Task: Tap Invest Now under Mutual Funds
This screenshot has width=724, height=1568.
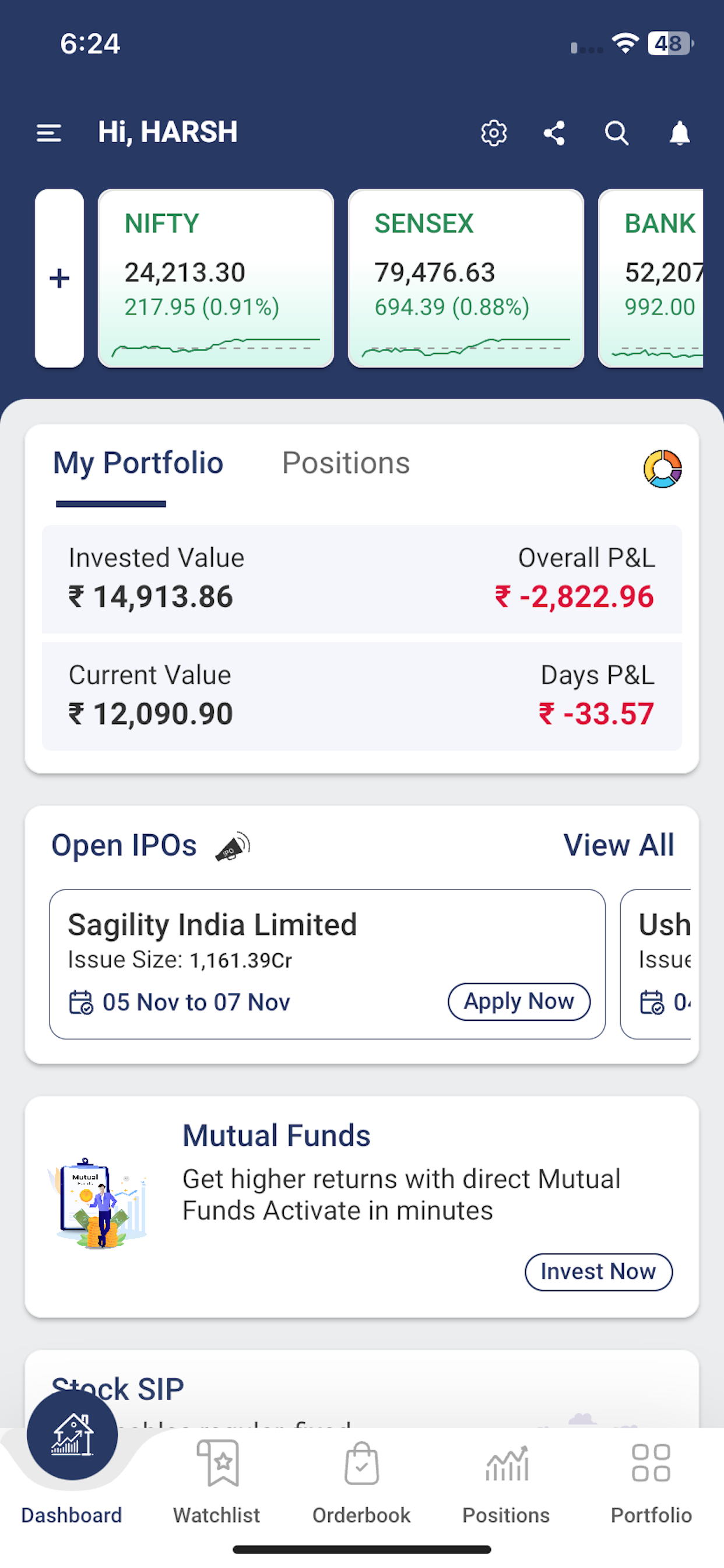Action: [598, 1272]
